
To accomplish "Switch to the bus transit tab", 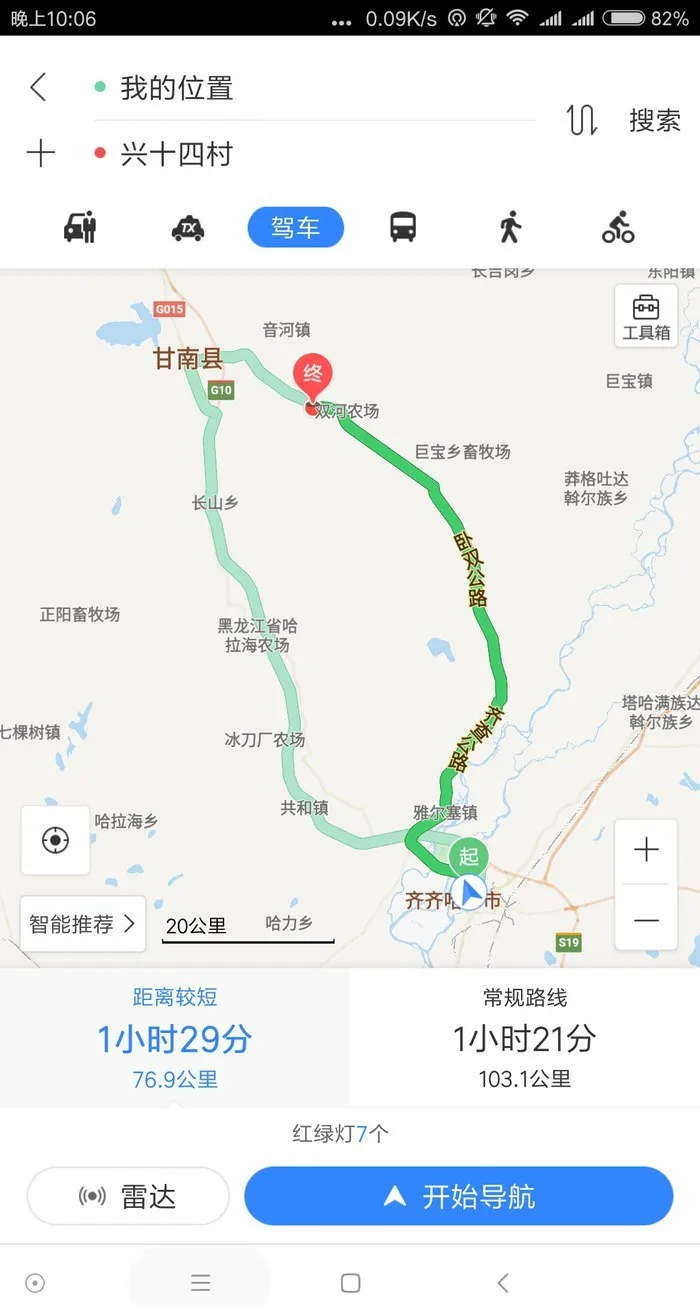I will (x=403, y=228).
